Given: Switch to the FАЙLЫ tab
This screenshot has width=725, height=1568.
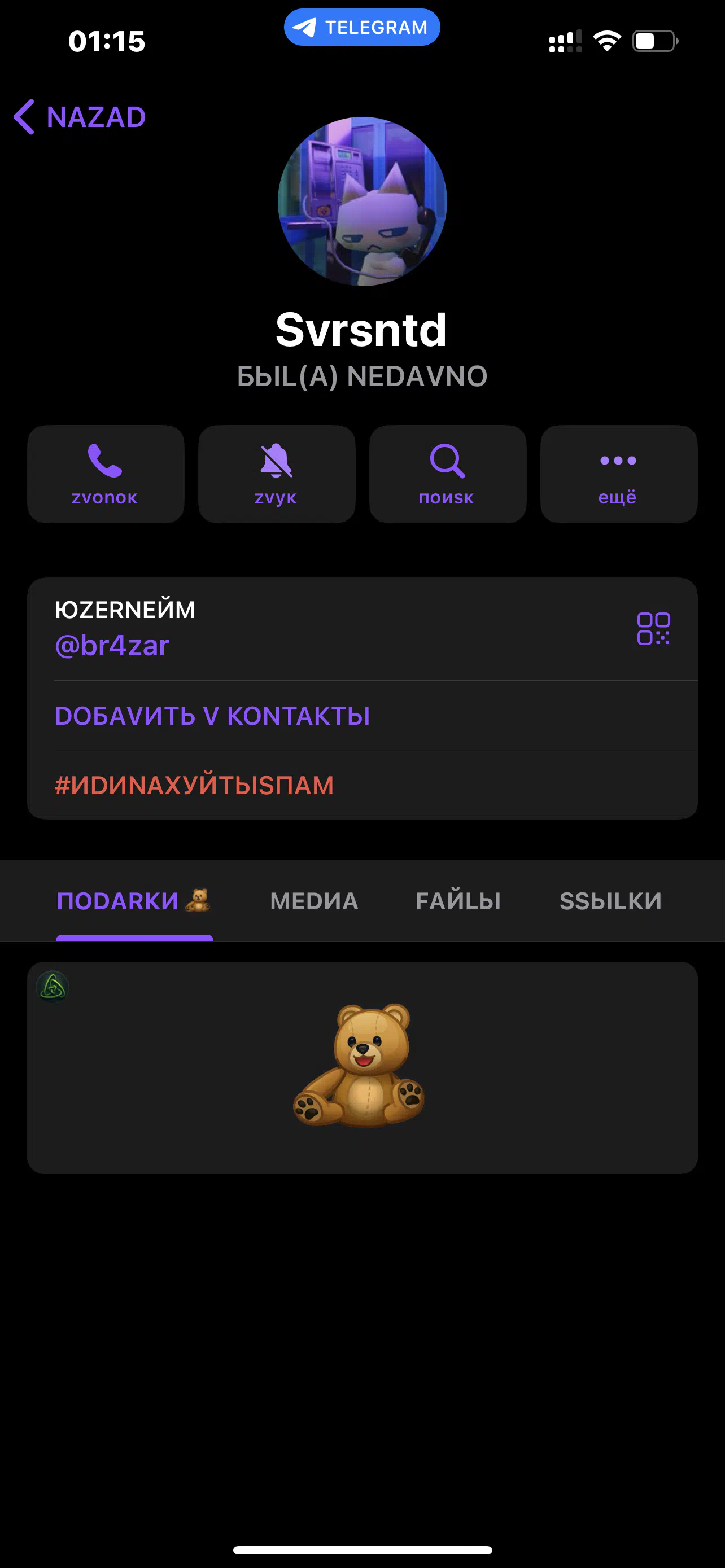Looking at the screenshot, I should pos(458,901).
